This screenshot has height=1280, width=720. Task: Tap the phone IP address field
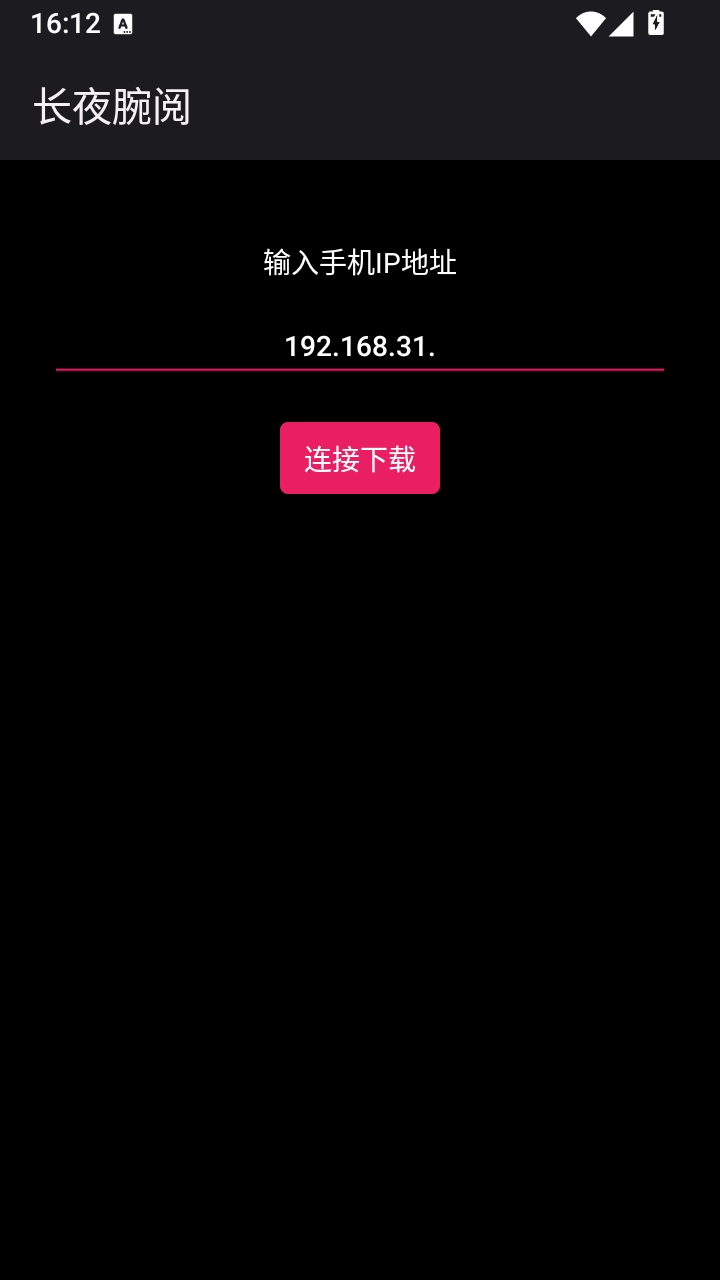tap(360, 346)
